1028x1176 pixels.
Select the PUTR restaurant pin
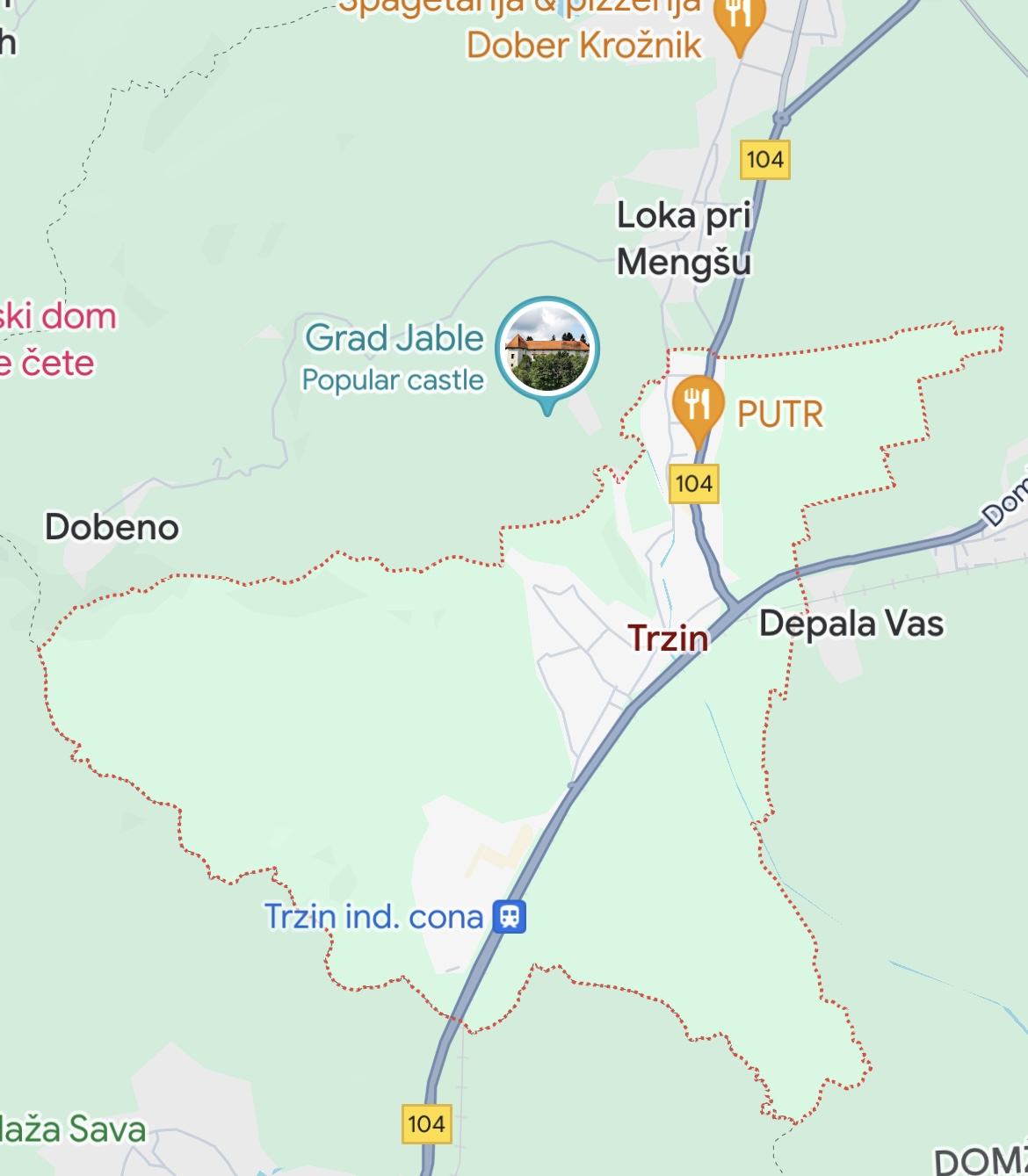(x=698, y=407)
